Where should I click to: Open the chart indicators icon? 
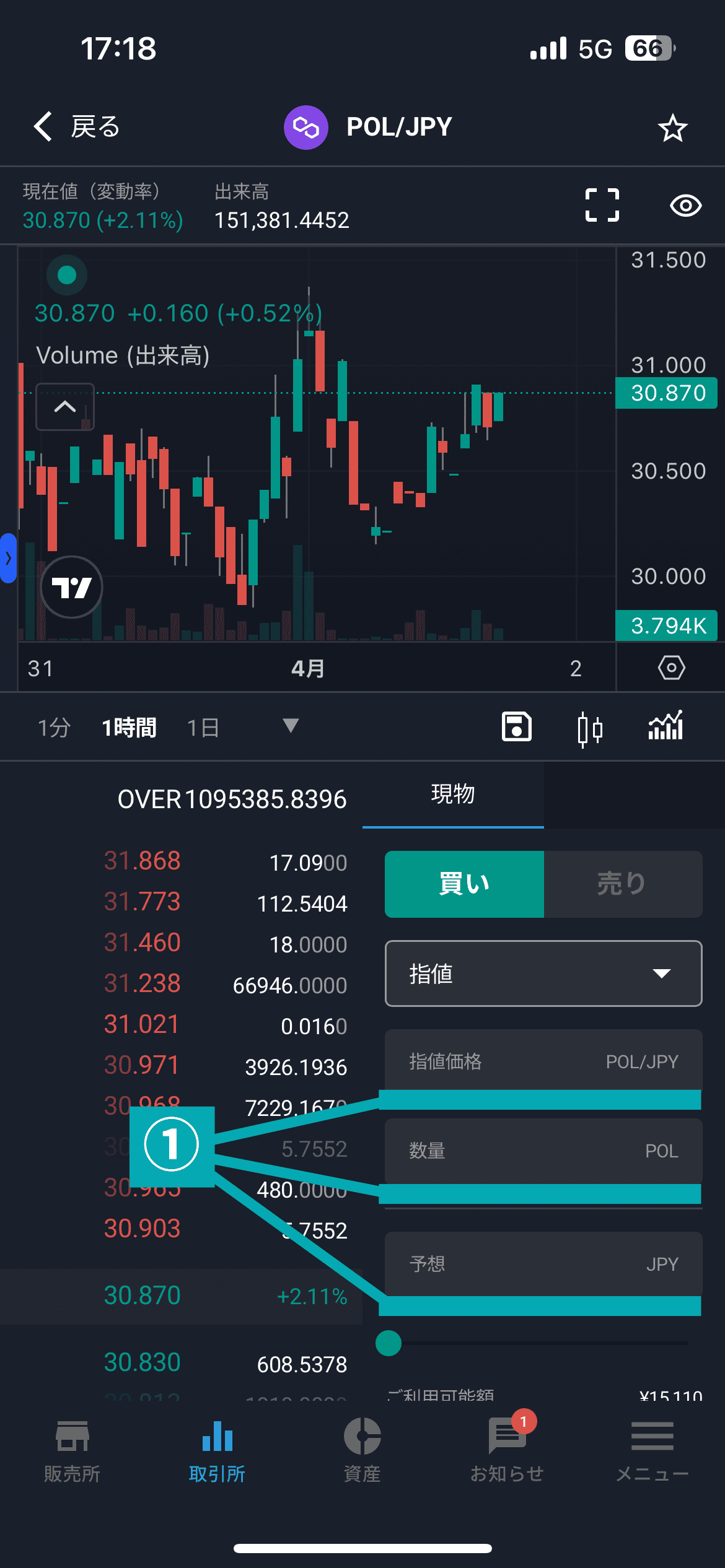click(666, 726)
